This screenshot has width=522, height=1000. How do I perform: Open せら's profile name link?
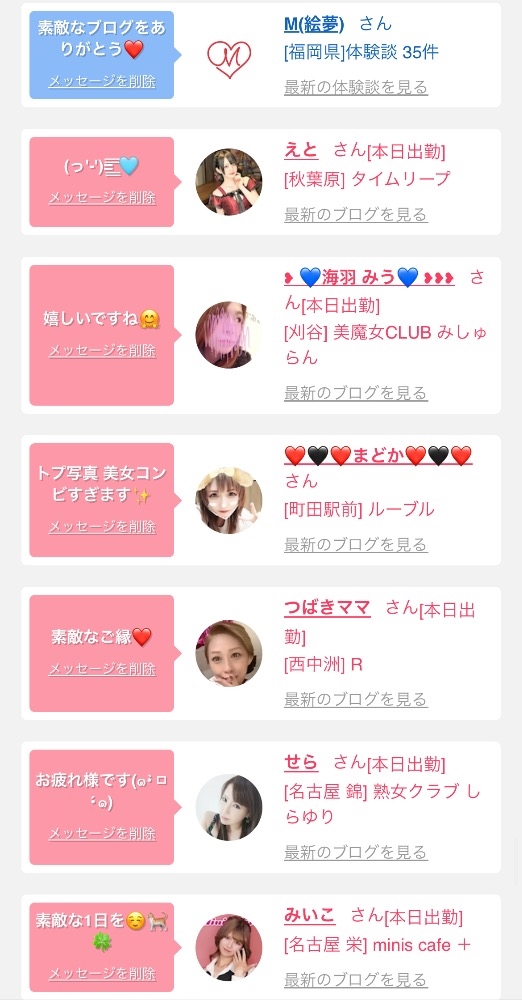click(x=301, y=762)
